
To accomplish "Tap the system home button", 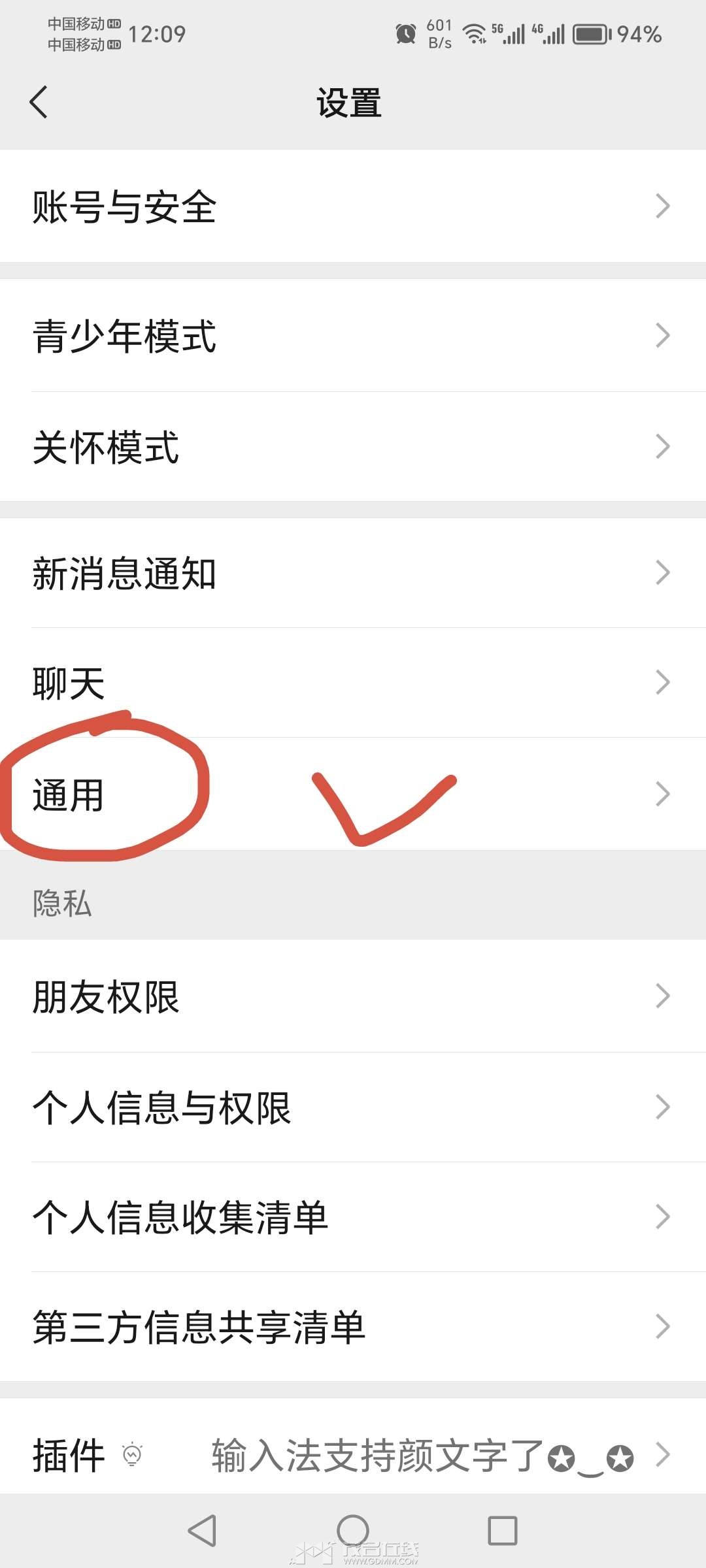I will point(353,1530).
